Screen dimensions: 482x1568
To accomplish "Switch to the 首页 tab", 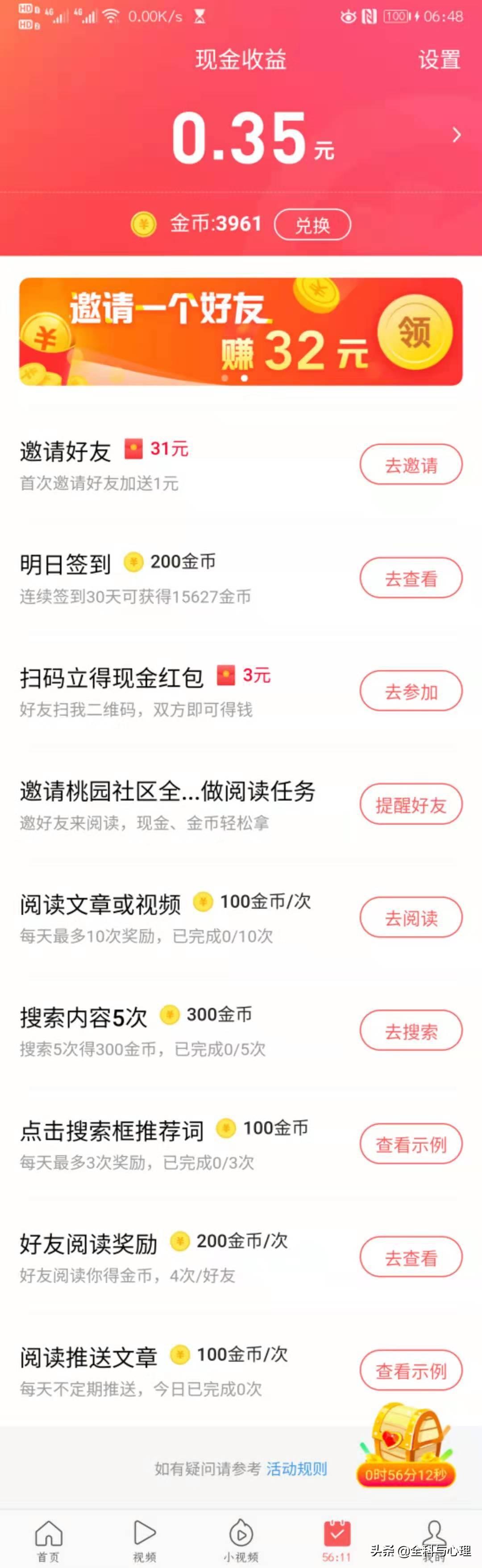I will [x=49, y=1540].
